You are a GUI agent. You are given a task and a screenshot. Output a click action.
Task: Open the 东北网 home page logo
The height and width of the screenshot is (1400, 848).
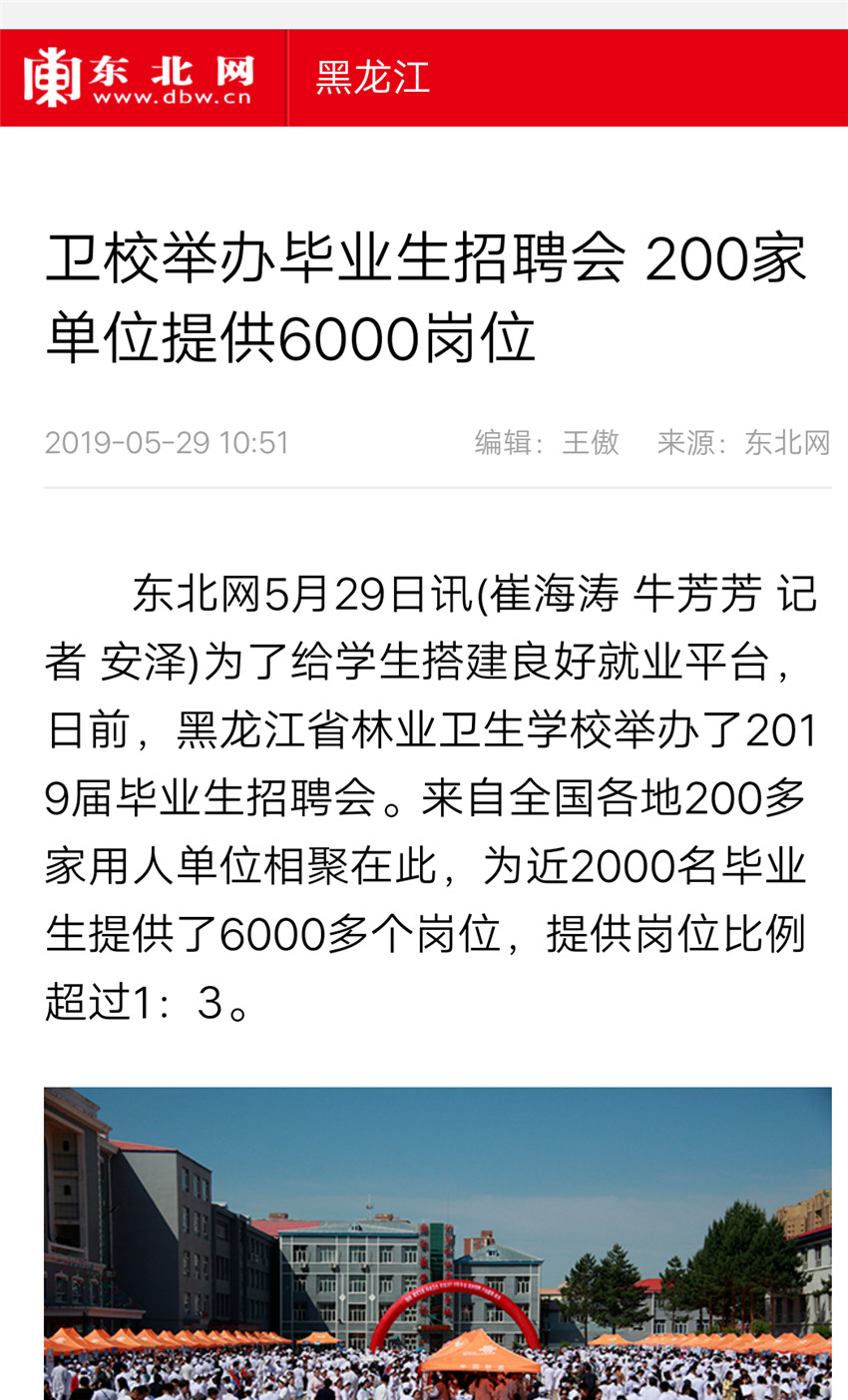point(140,78)
